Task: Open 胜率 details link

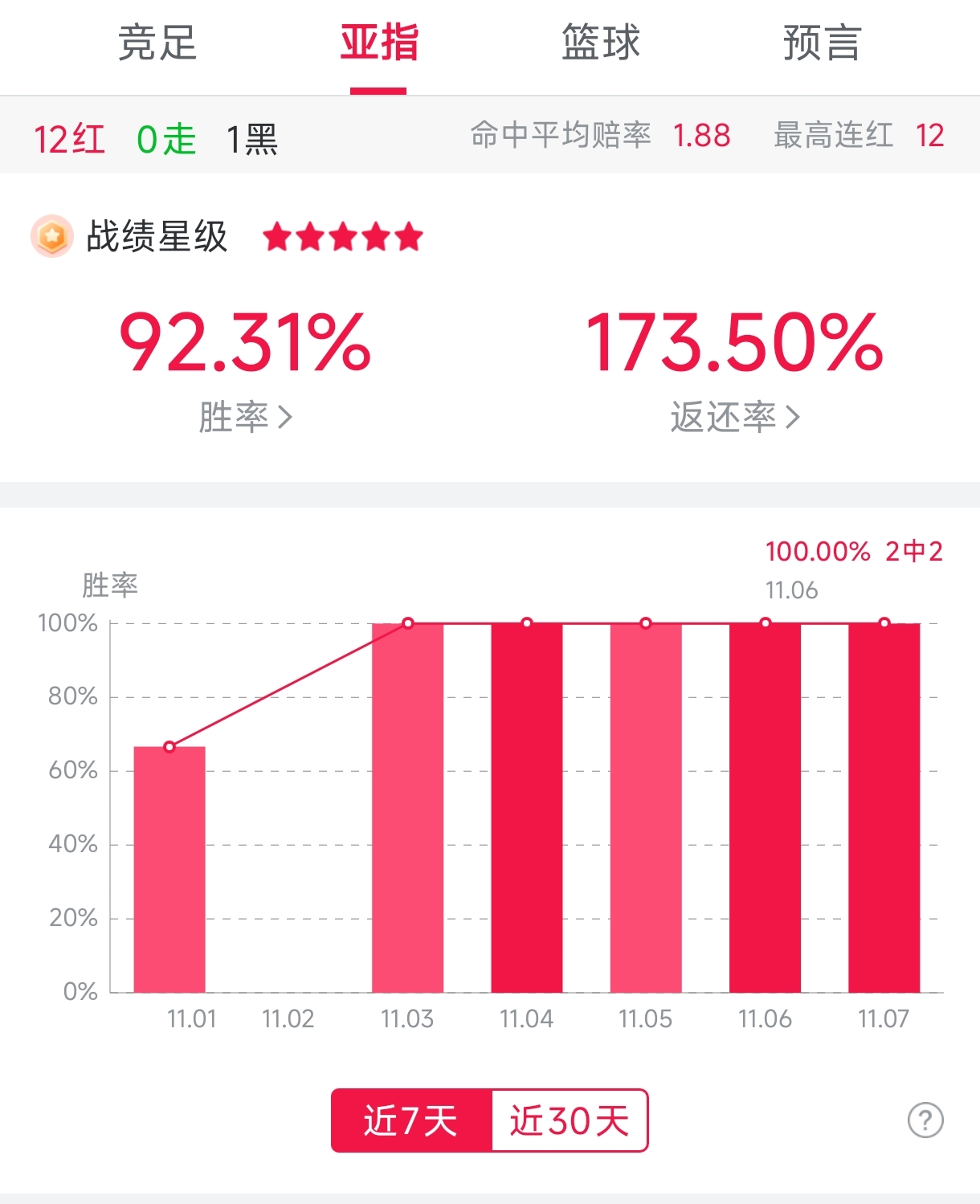Action: 245,417
